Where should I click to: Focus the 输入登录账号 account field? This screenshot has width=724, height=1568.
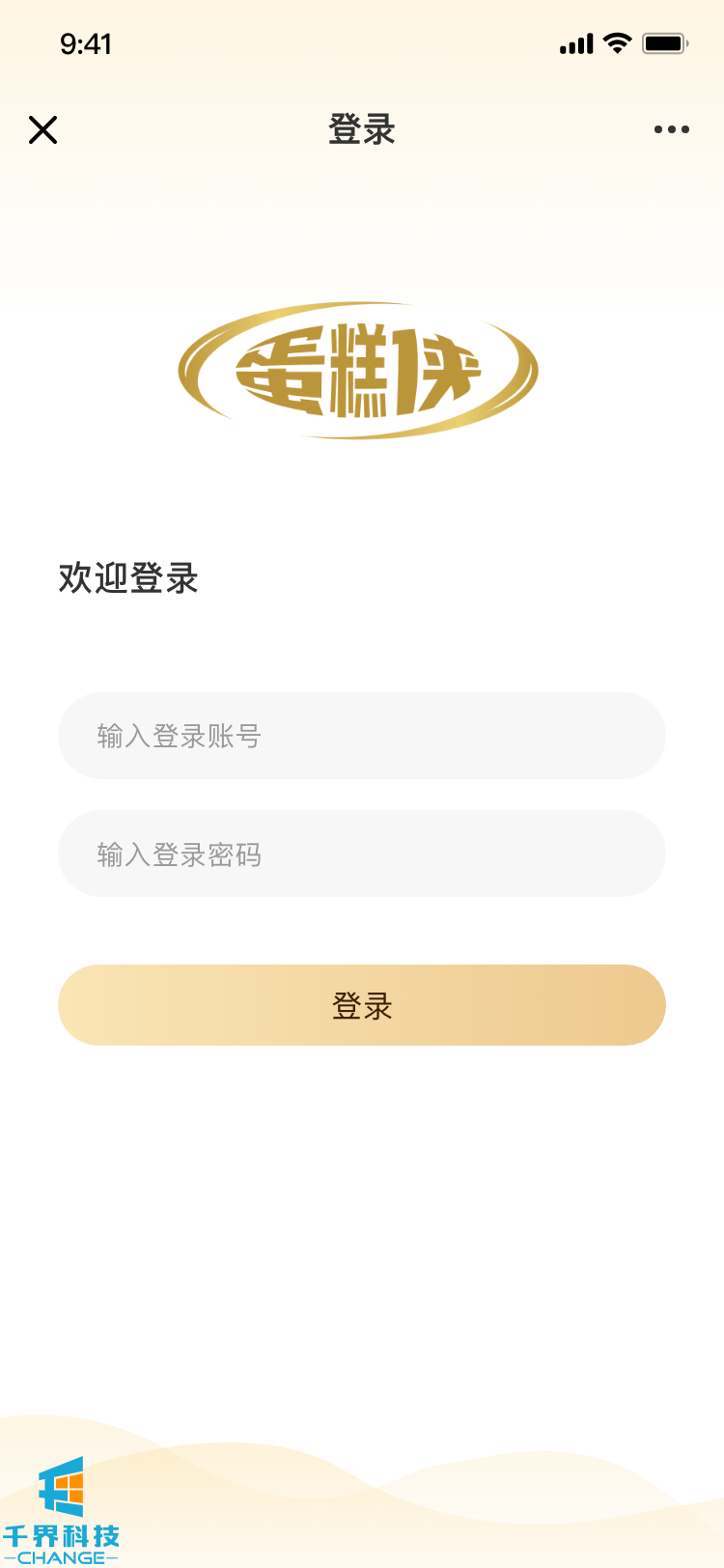[362, 736]
